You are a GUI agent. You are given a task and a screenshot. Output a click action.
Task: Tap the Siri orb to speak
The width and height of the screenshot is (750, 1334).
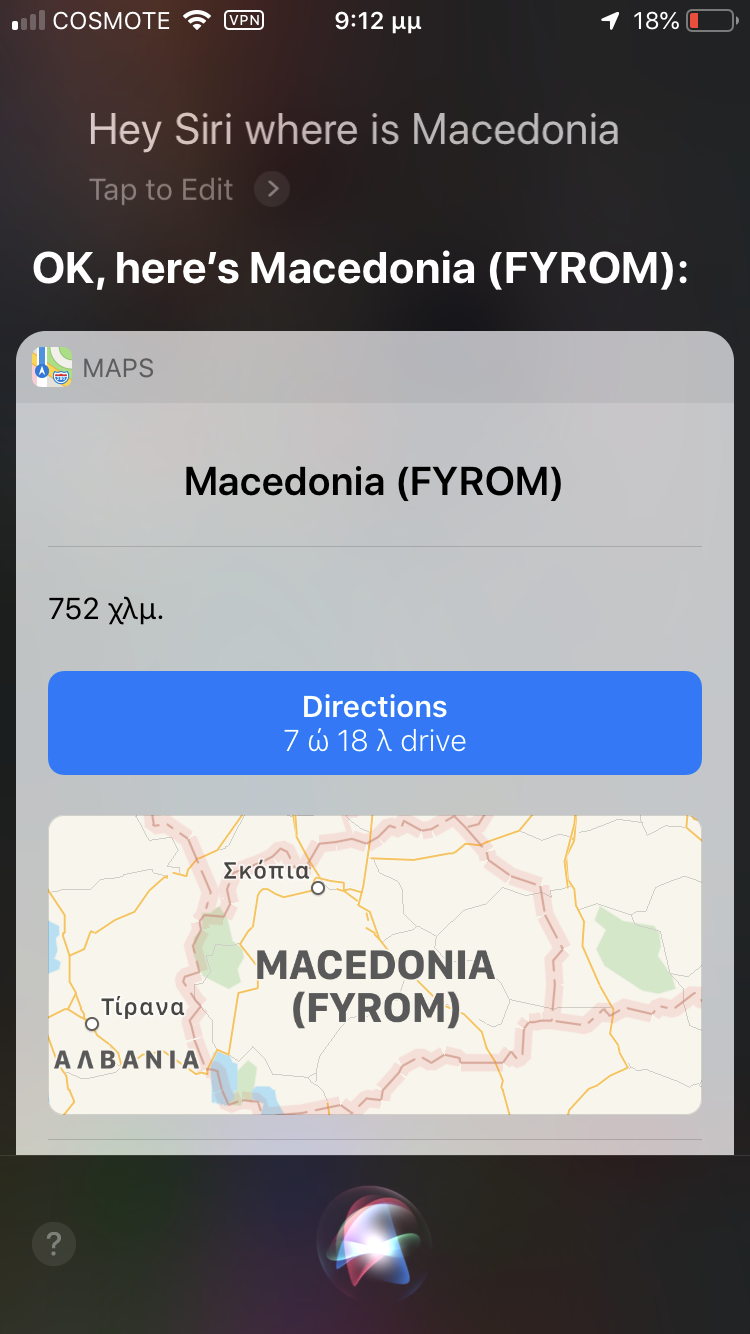(x=375, y=1243)
